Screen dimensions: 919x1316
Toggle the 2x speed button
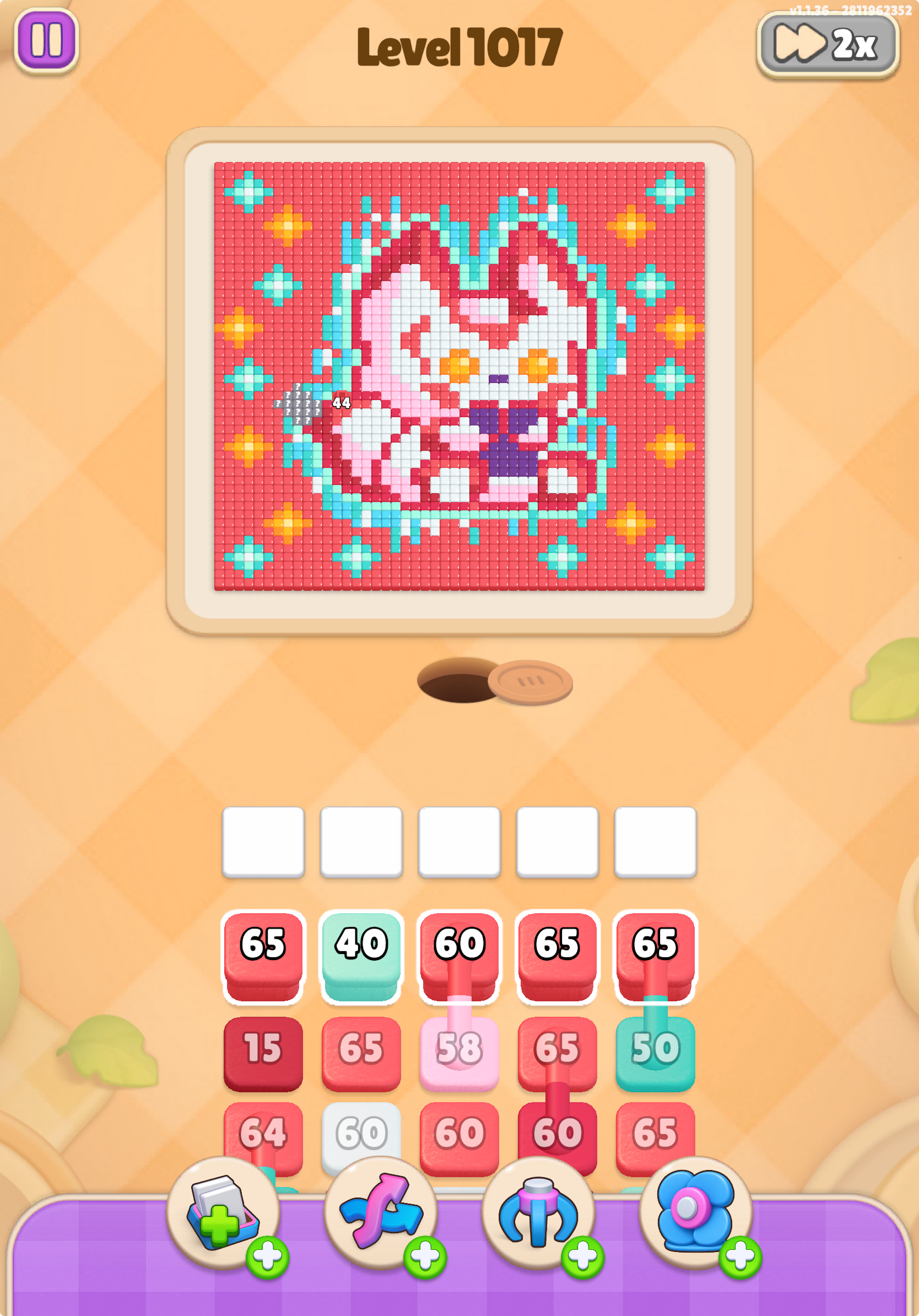point(828,45)
